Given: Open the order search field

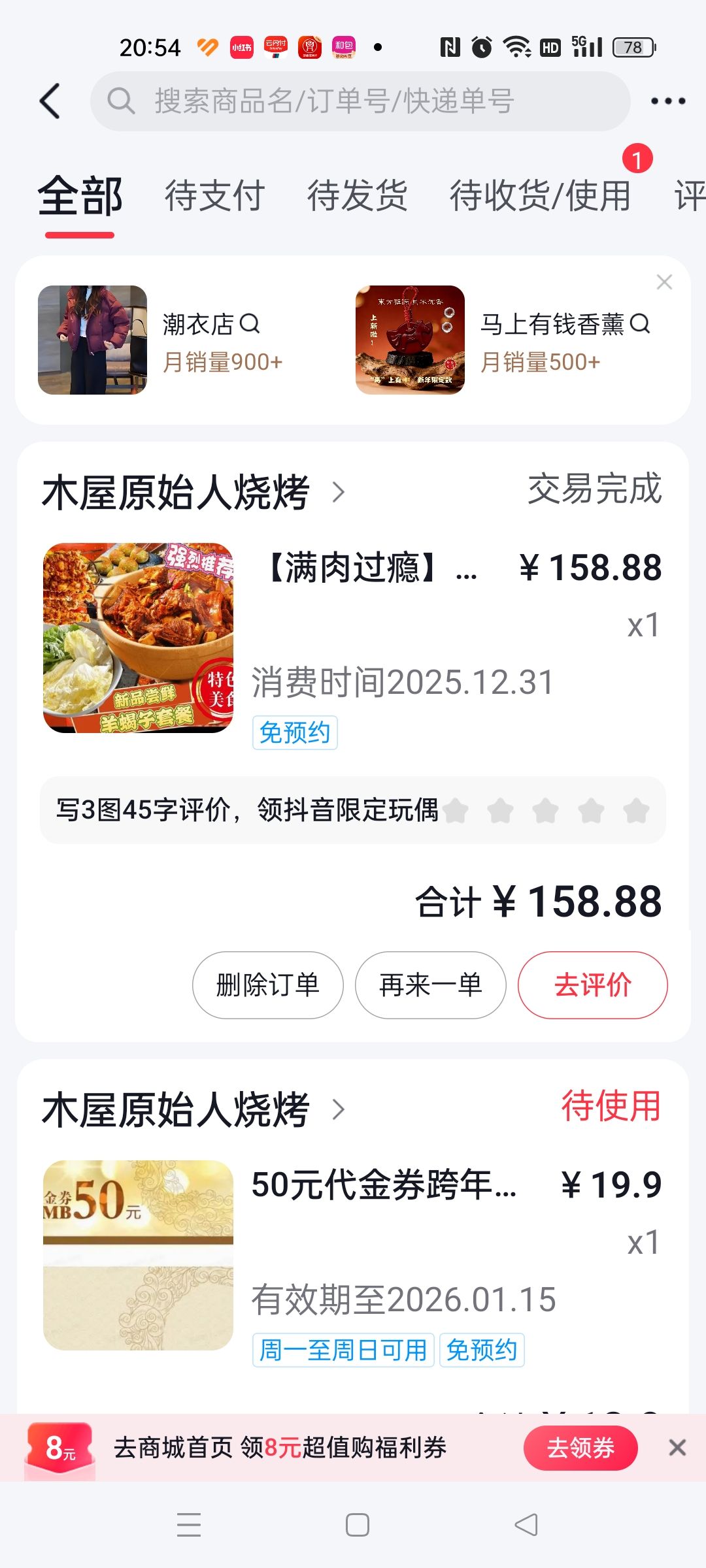Looking at the screenshot, I should pyautogui.click(x=360, y=101).
